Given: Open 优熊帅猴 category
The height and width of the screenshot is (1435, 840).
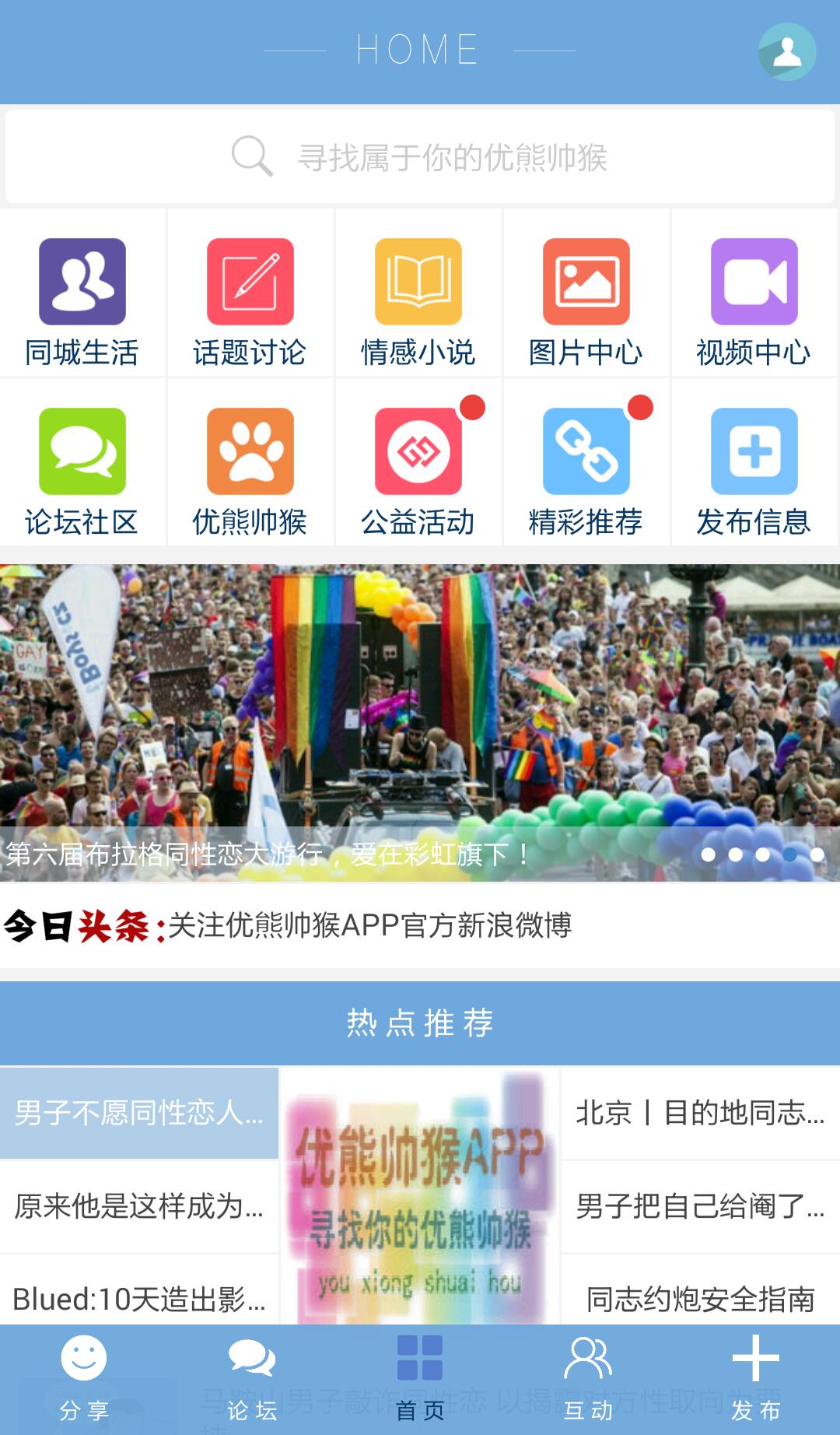Looking at the screenshot, I should coord(250,470).
